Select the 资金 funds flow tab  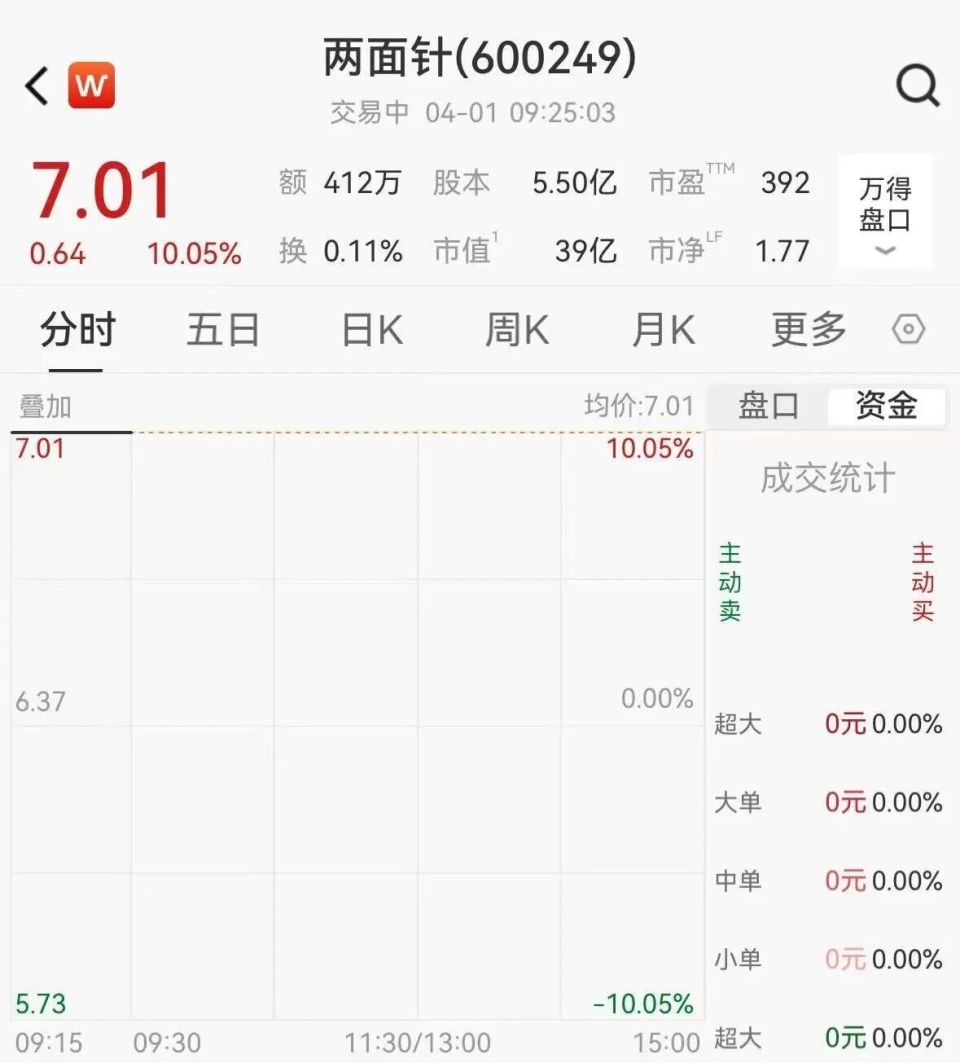click(884, 406)
